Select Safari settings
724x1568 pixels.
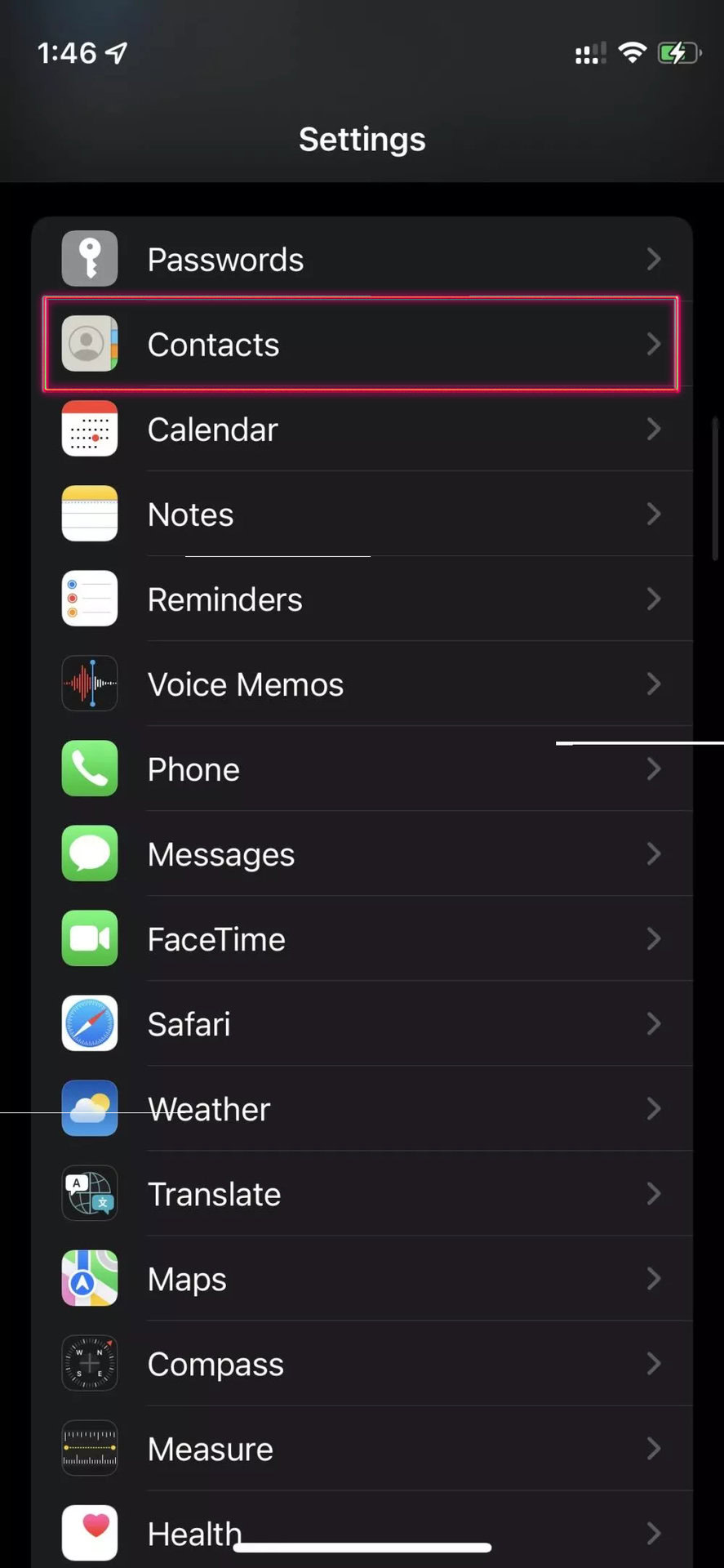coord(362,1024)
